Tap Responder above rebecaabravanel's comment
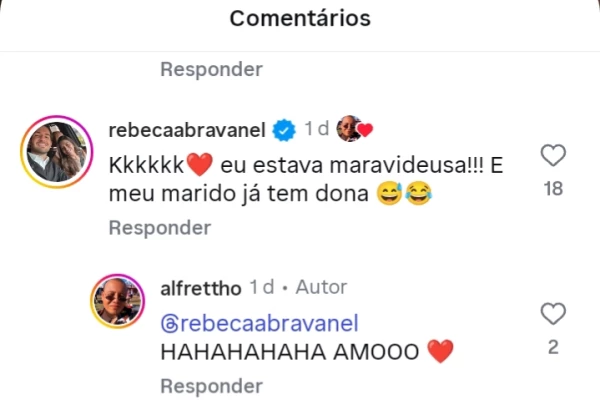This screenshot has width=600, height=410. click(x=211, y=69)
